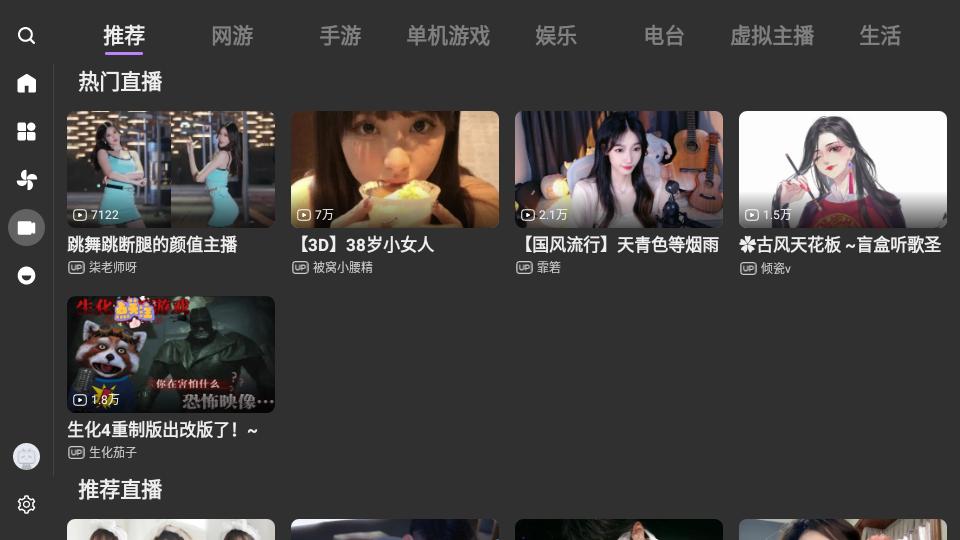The height and width of the screenshot is (540, 960).
Task: Select the 生活 tab
Action: [880, 36]
